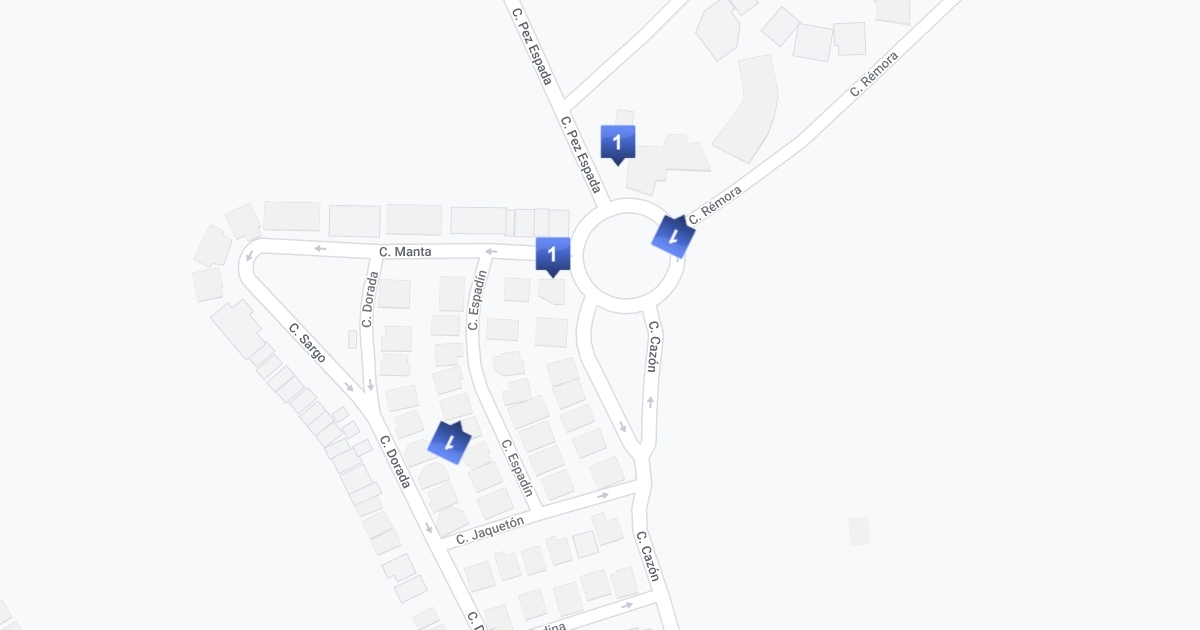
Task: Select the marker on C. Manta
Action: coord(551,254)
